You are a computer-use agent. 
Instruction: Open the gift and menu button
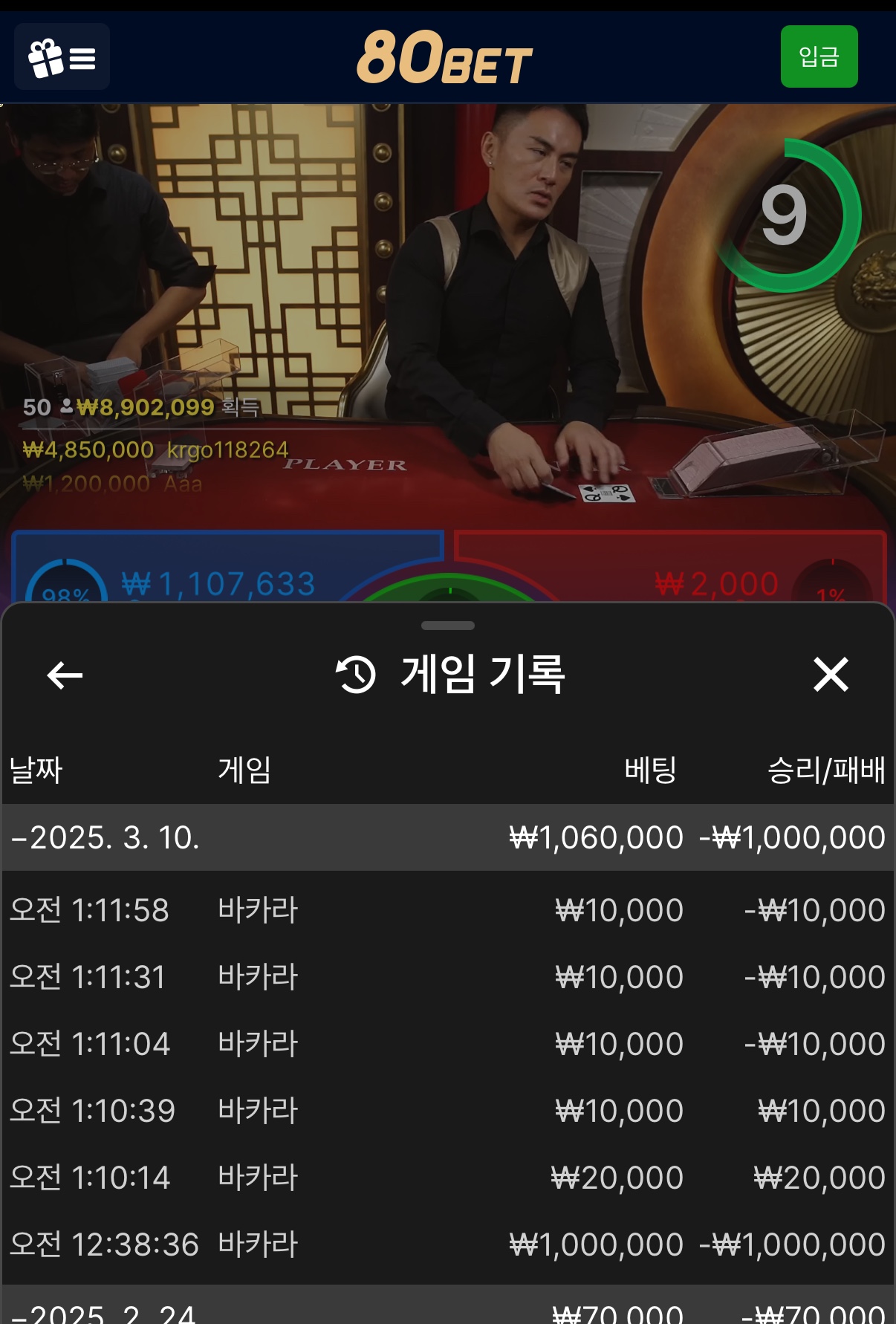coord(62,57)
